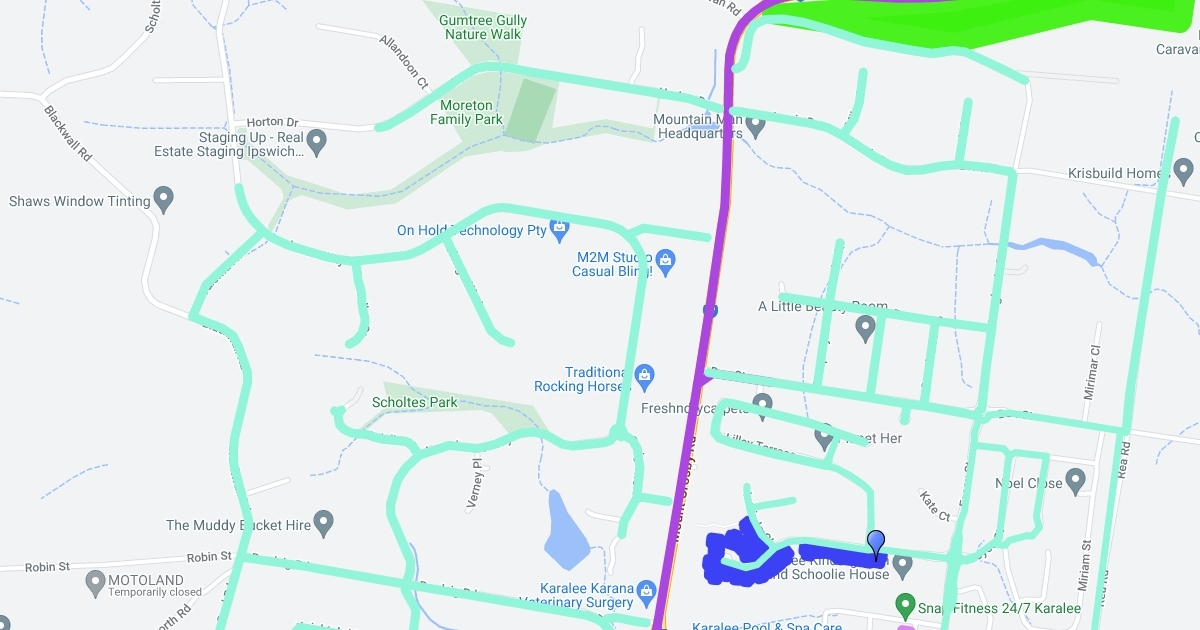Open On Hold Technology Pty pin
This screenshot has width=1200, height=630.
(x=559, y=229)
